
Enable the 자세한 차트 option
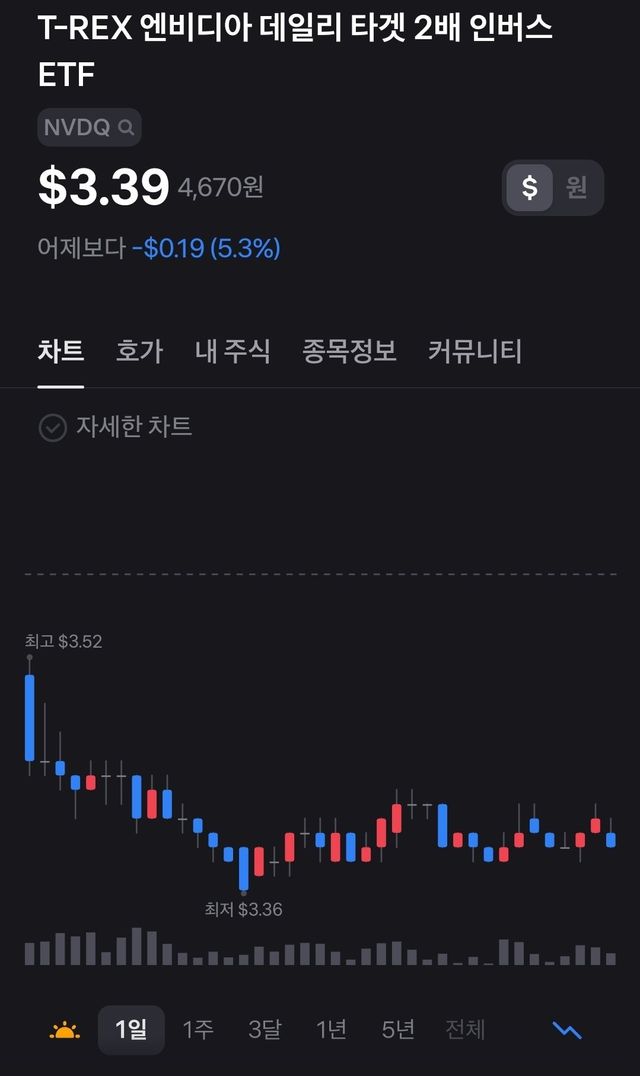[x=114, y=427]
